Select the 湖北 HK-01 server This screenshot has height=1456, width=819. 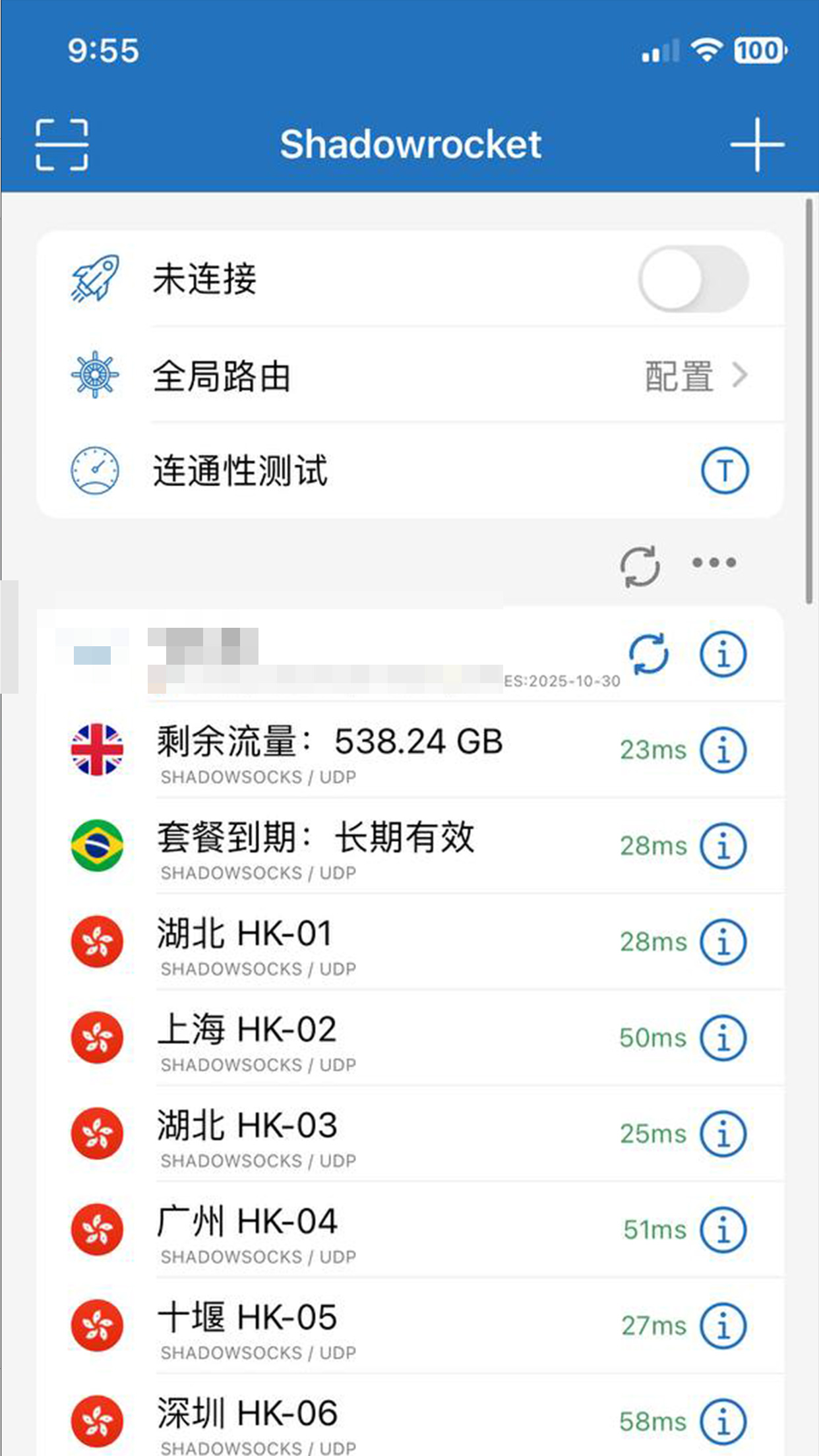point(330,942)
